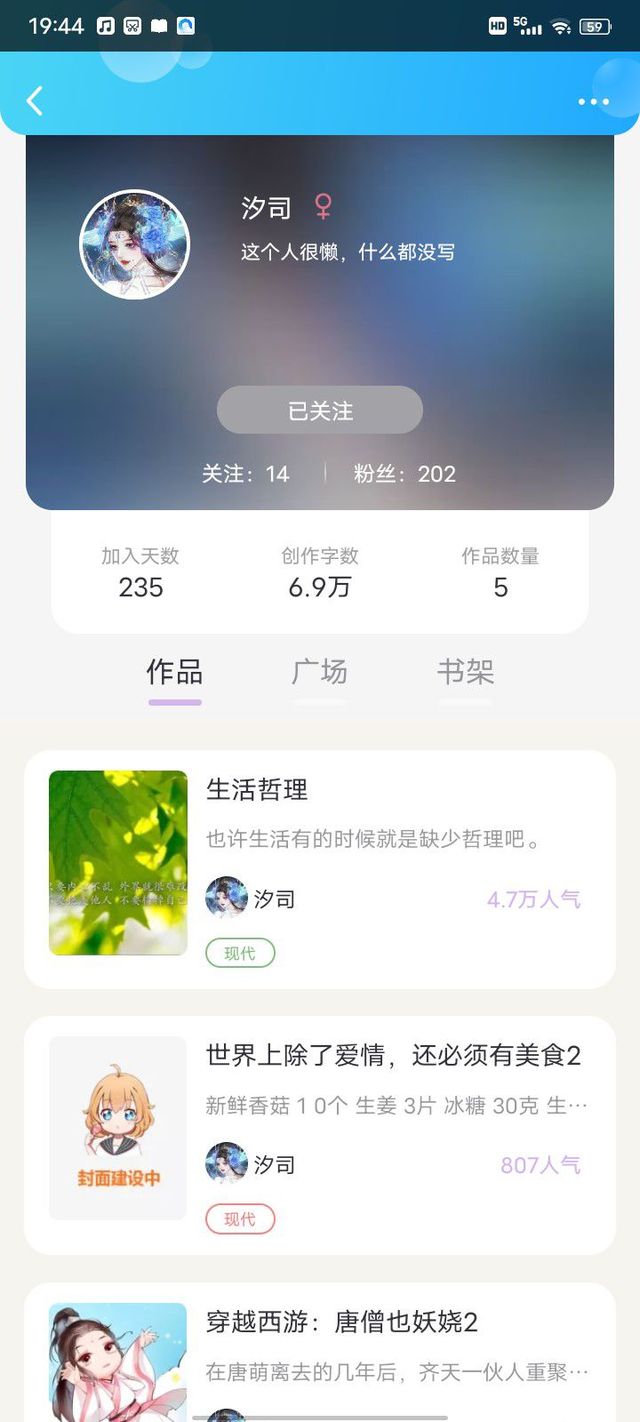View the 粉丝 202 followers list
Screen dimensions: 640x1422
(405, 474)
